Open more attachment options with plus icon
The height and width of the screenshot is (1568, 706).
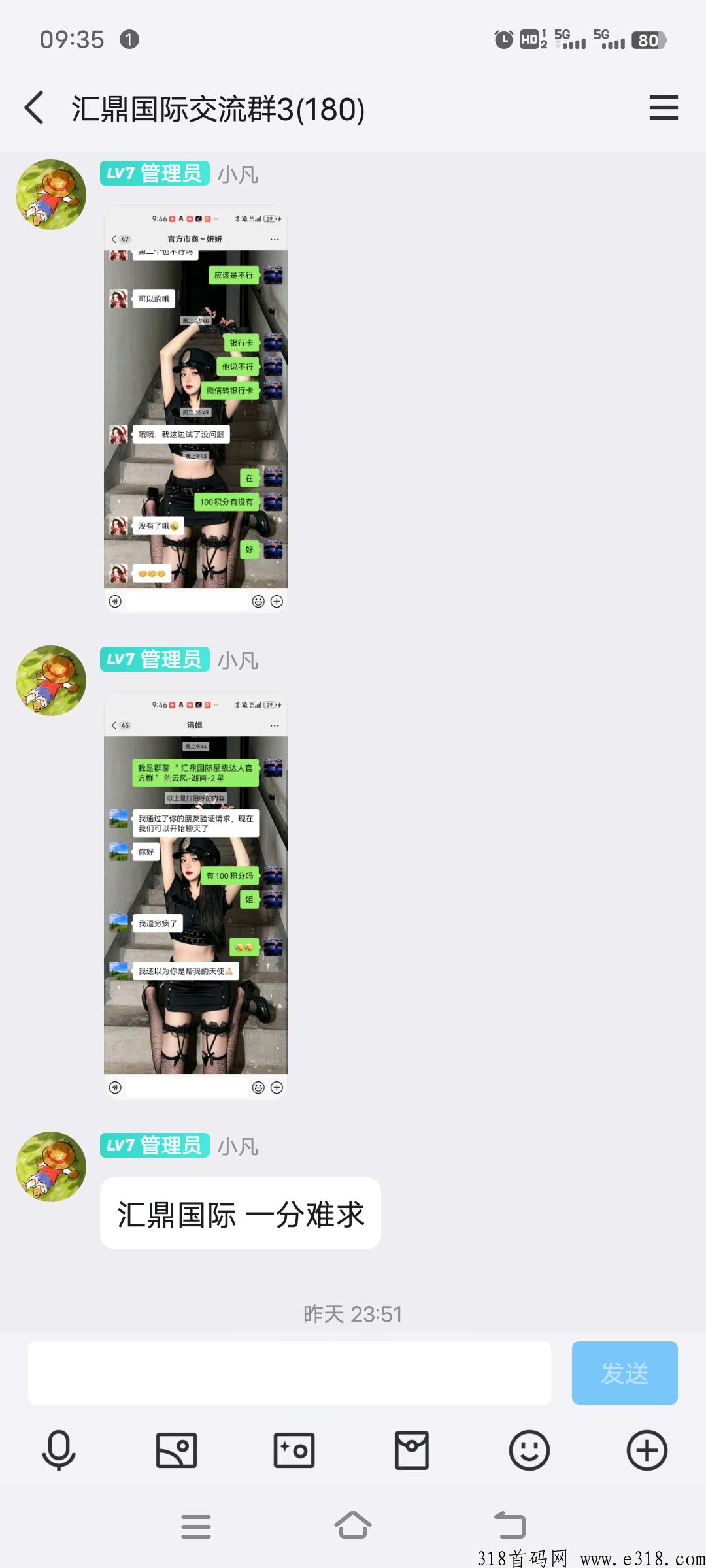[x=647, y=1450]
